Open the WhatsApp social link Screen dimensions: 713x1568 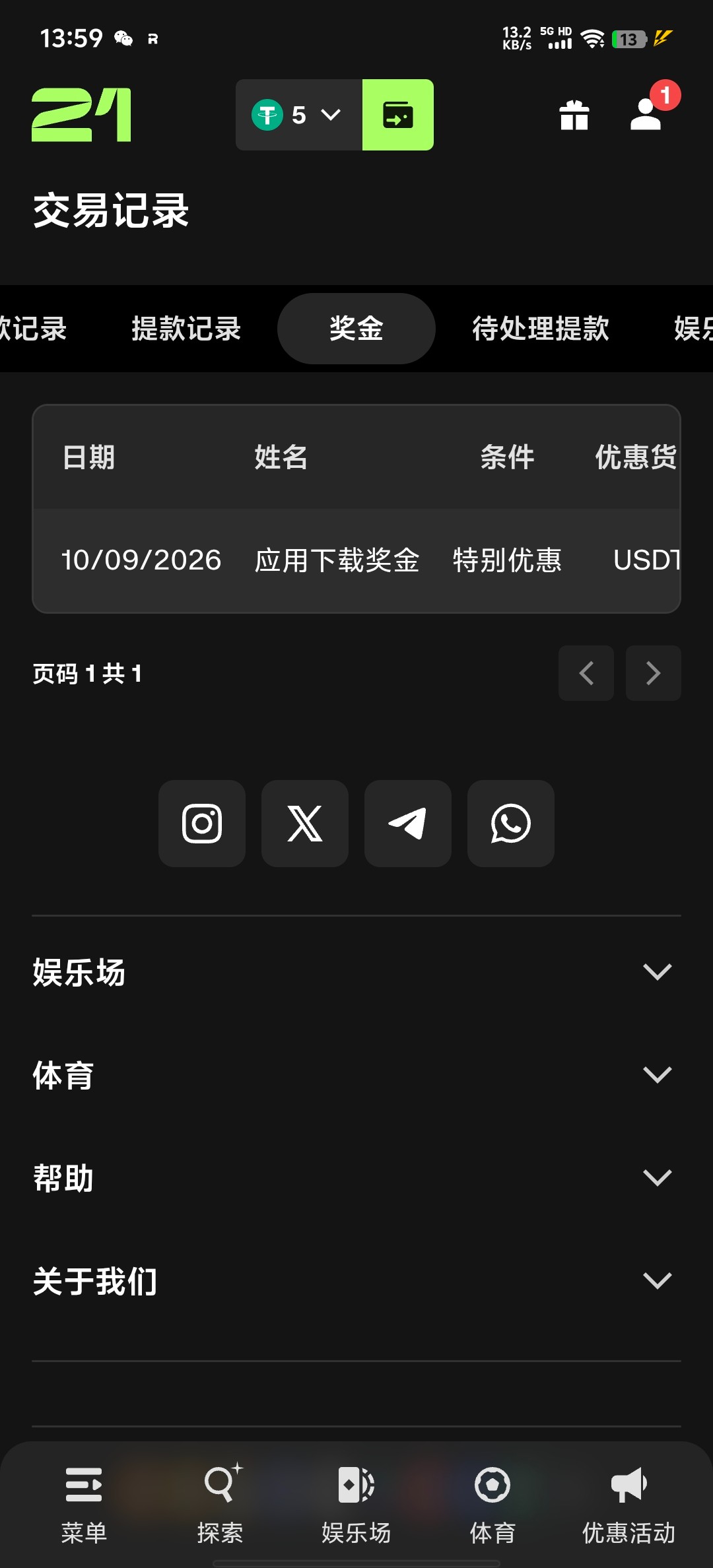[511, 824]
